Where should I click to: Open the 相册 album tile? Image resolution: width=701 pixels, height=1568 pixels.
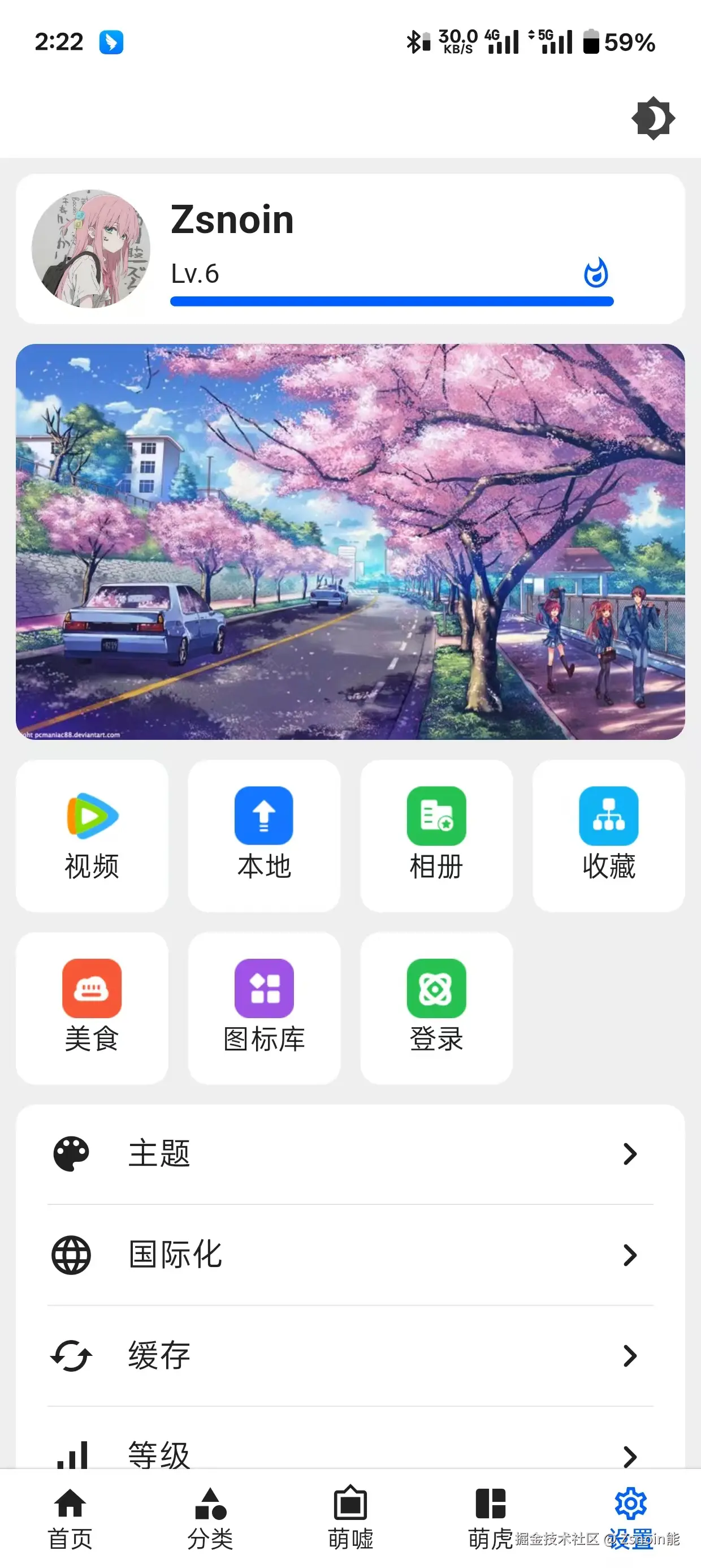click(x=436, y=835)
